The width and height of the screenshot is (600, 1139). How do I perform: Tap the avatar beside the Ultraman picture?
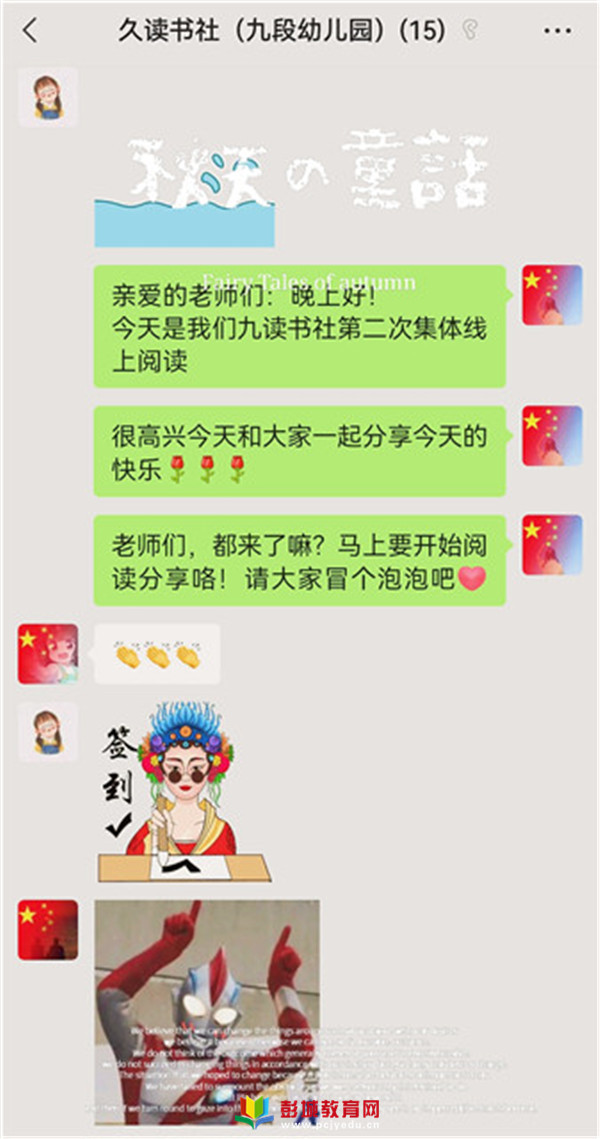point(47,930)
